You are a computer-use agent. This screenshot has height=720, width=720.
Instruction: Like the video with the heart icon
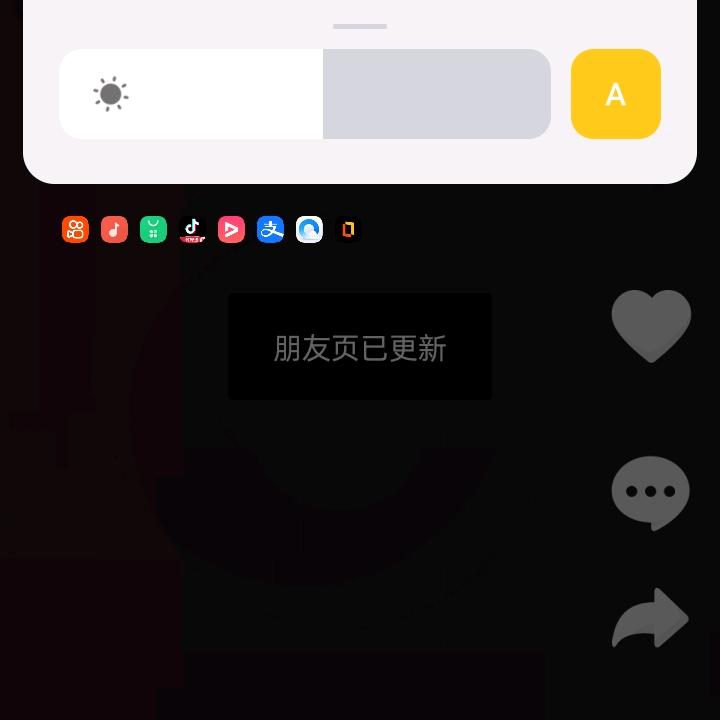(651, 326)
